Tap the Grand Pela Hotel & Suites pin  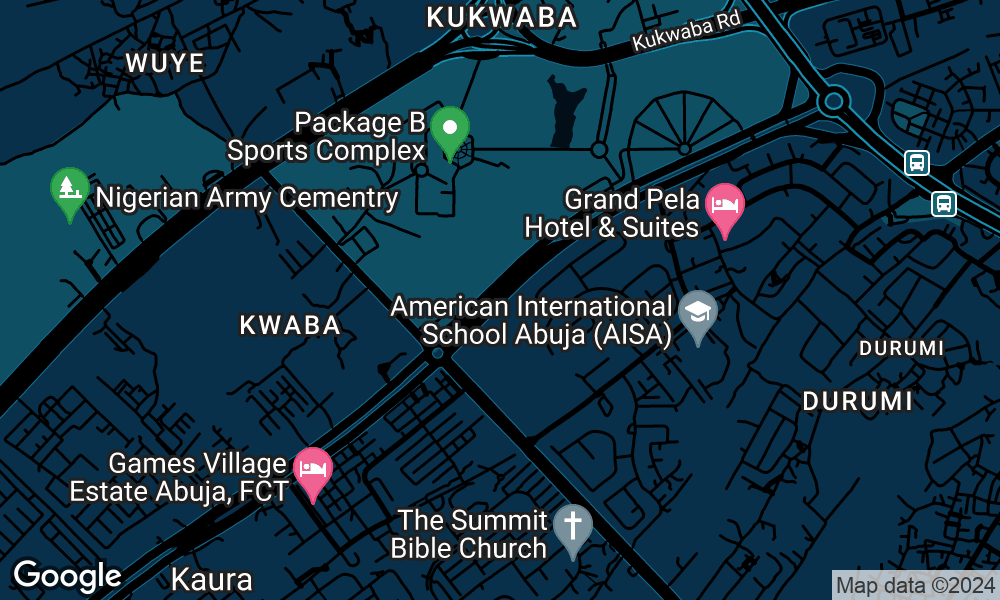725,207
